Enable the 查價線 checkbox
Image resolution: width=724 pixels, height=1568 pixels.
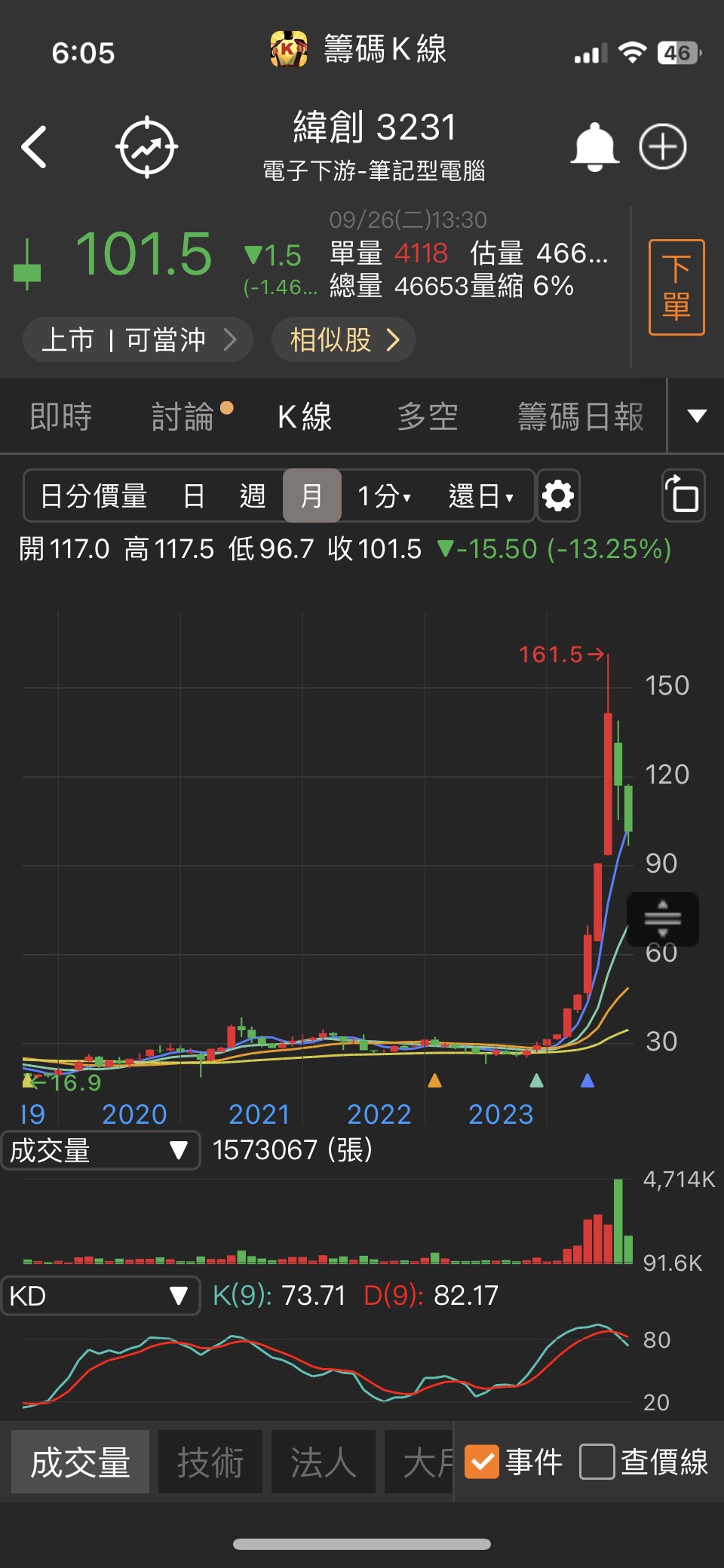tap(597, 1462)
